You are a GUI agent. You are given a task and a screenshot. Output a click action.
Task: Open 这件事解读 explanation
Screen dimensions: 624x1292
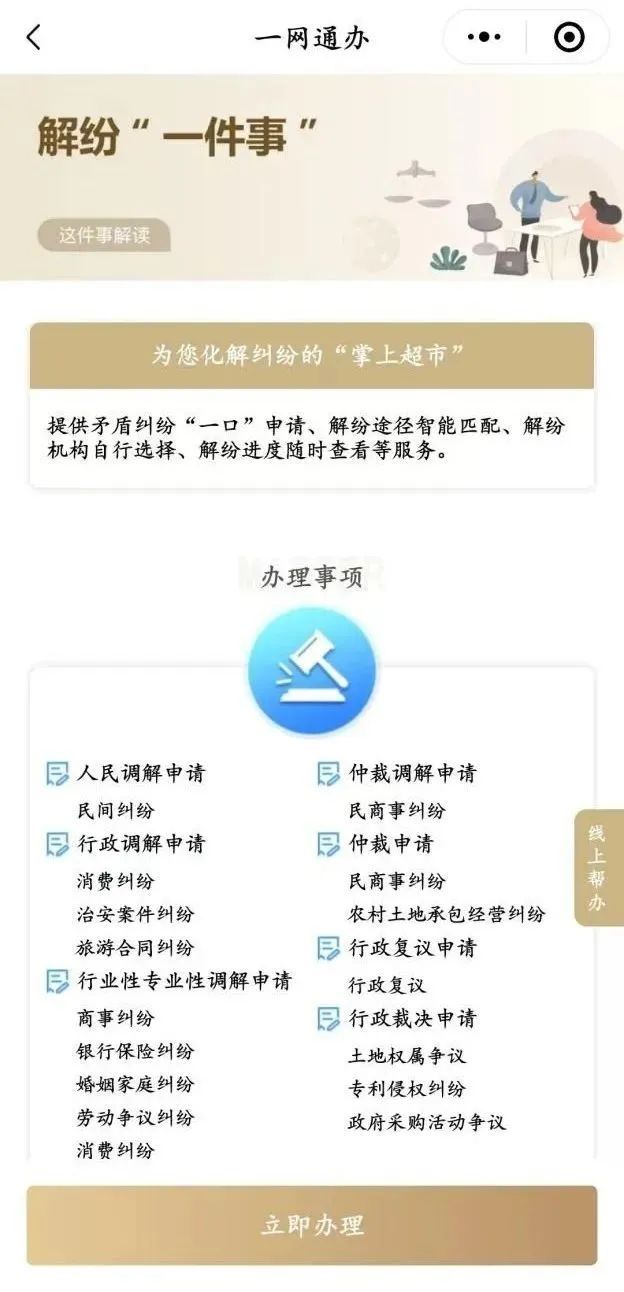click(104, 235)
